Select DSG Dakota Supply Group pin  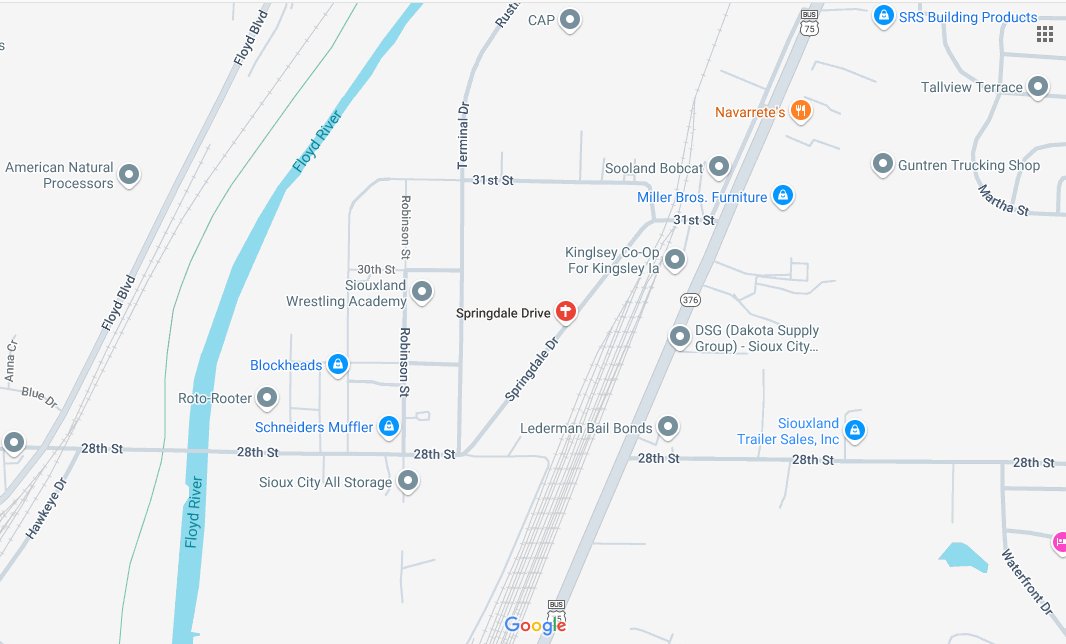coord(679,337)
